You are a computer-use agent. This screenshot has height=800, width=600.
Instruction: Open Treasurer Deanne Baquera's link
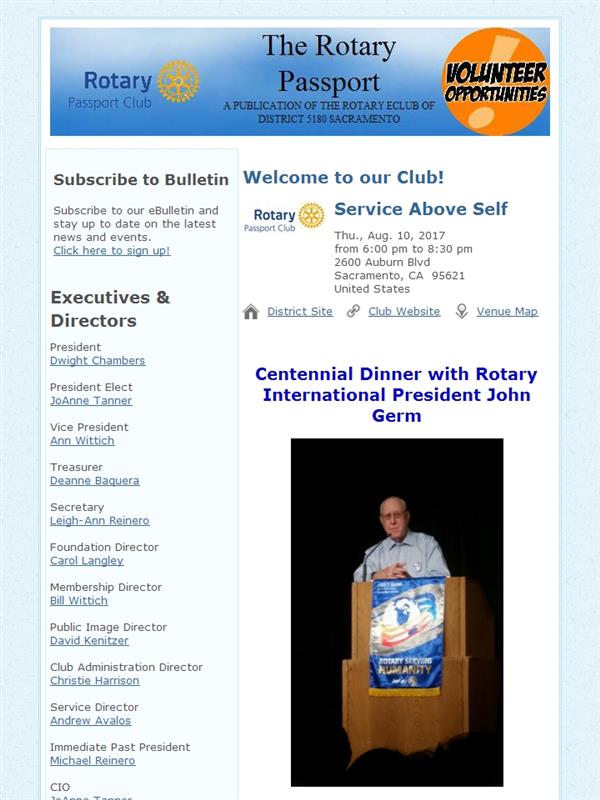tap(94, 481)
